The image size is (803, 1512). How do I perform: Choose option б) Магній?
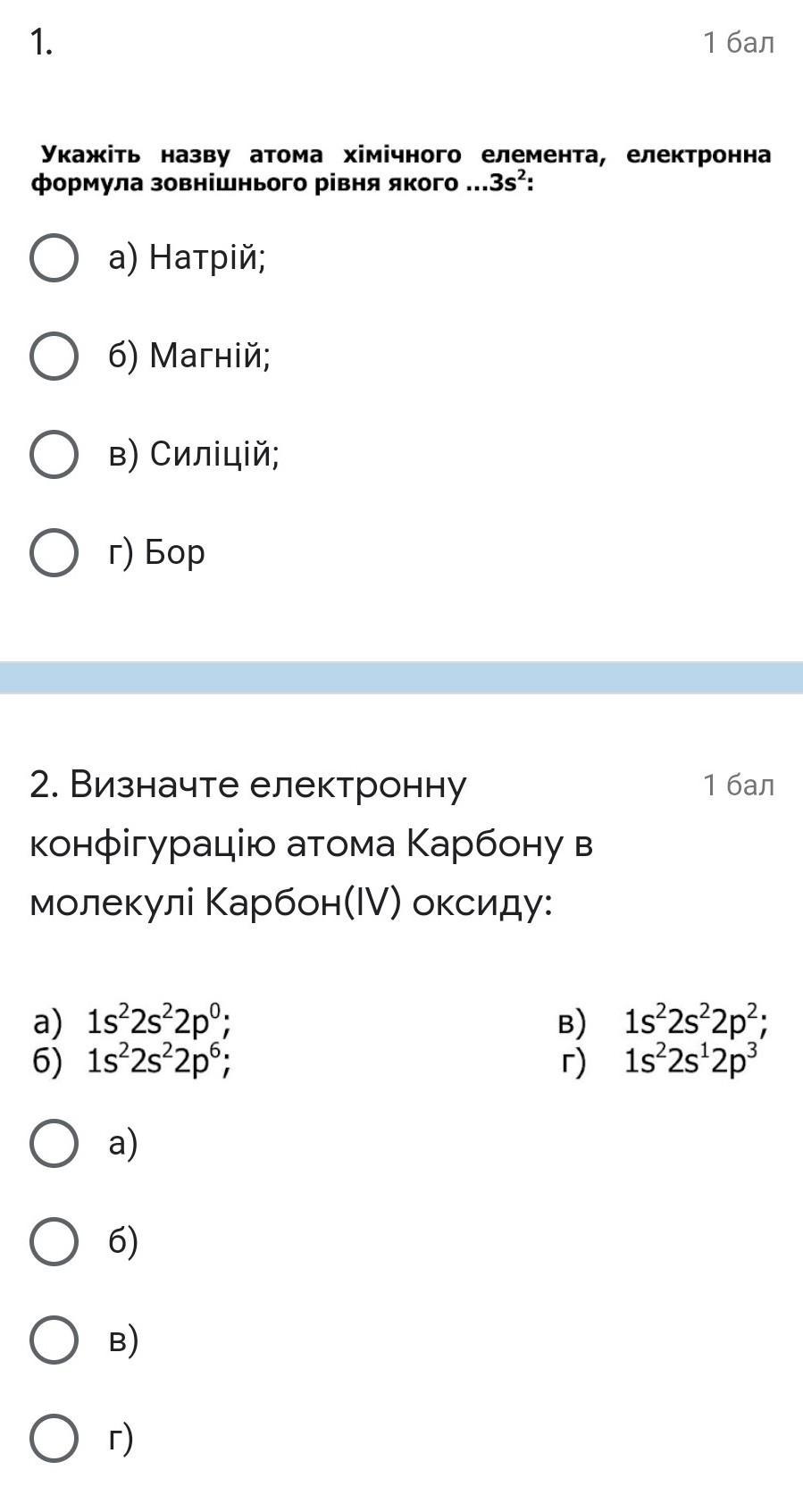54,356
